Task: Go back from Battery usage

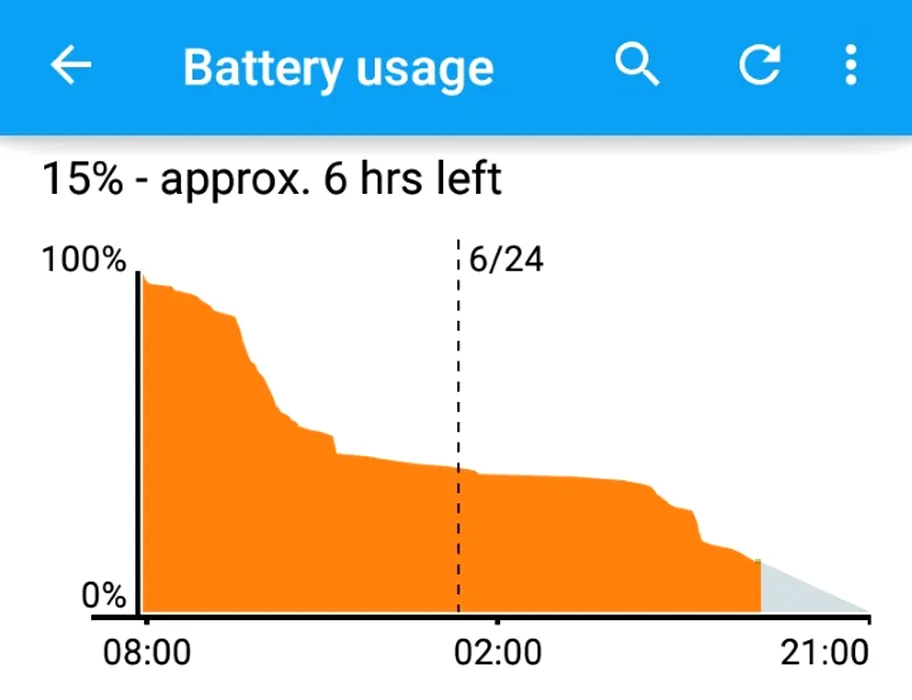Action: click(71, 66)
